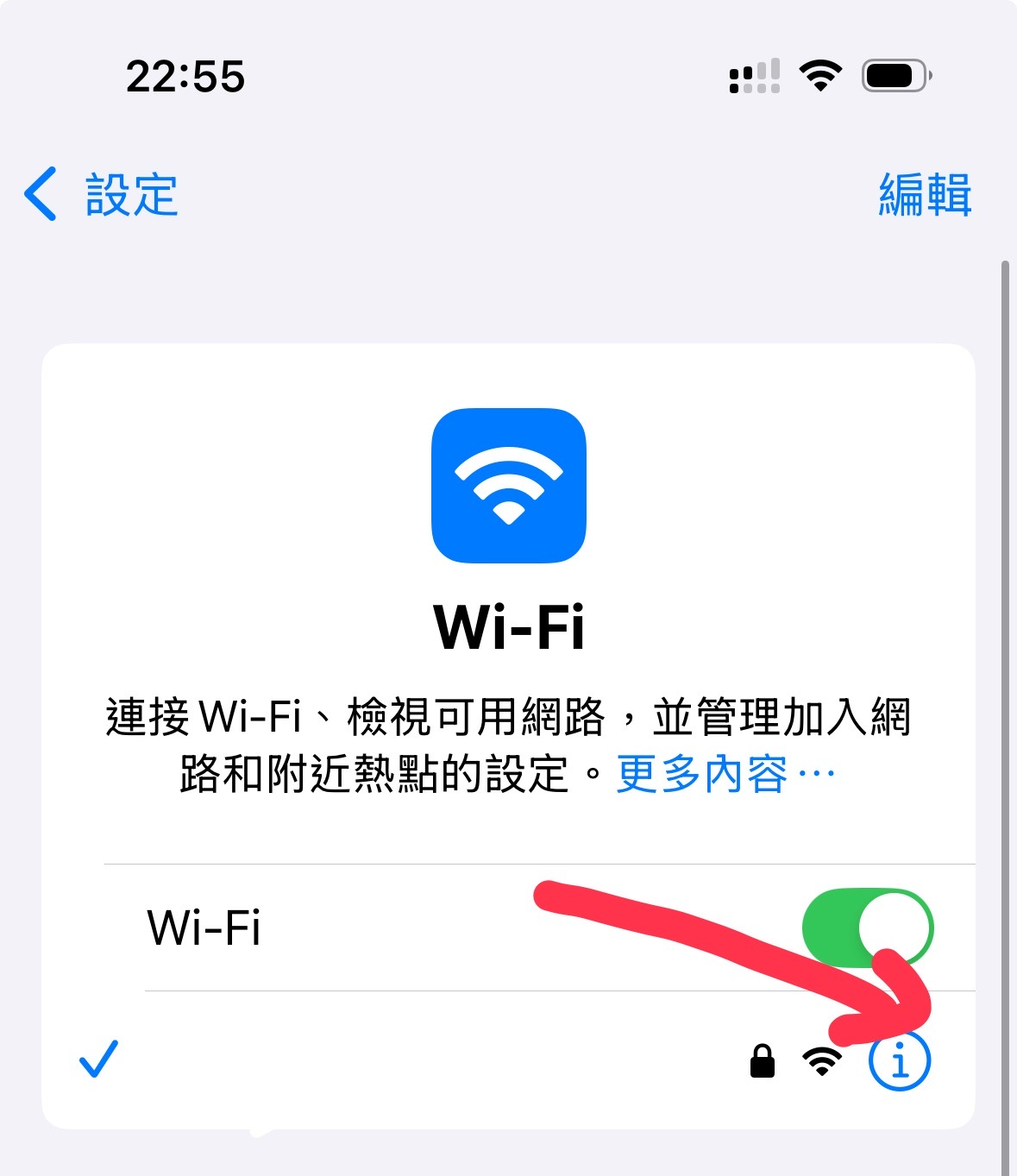The image size is (1017, 1176).
Task: Open the 更多內容 link
Action: [x=725, y=774]
